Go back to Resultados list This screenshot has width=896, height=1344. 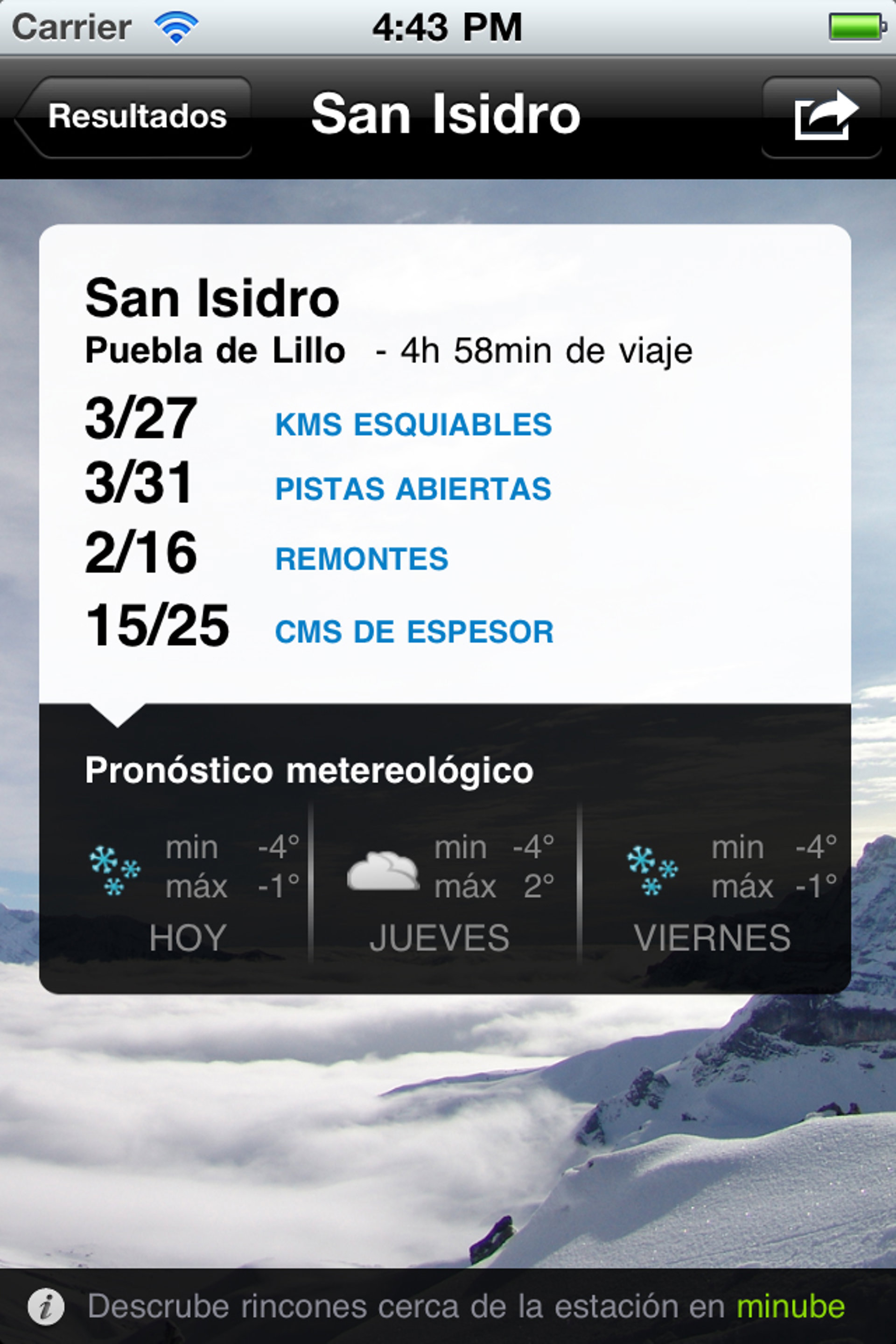click(x=135, y=117)
